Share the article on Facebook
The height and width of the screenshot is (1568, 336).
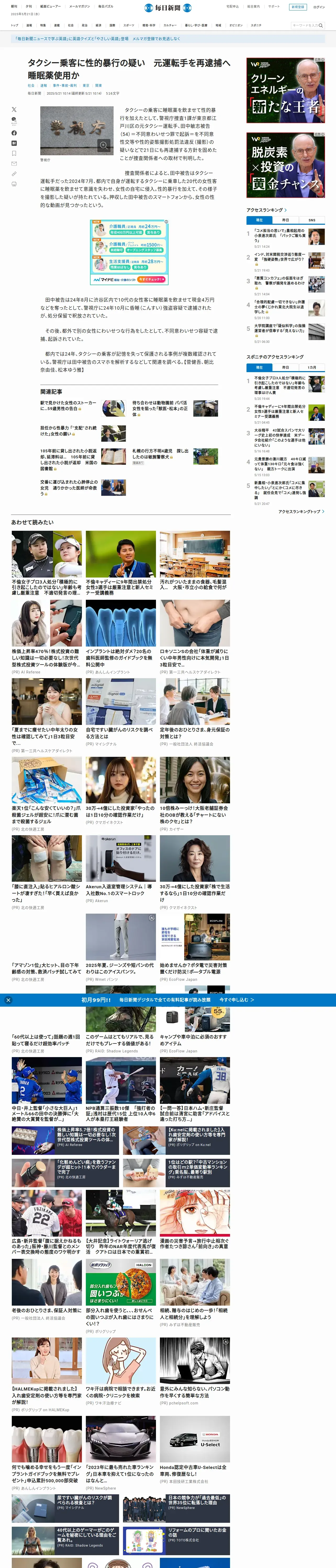point(14,133)
